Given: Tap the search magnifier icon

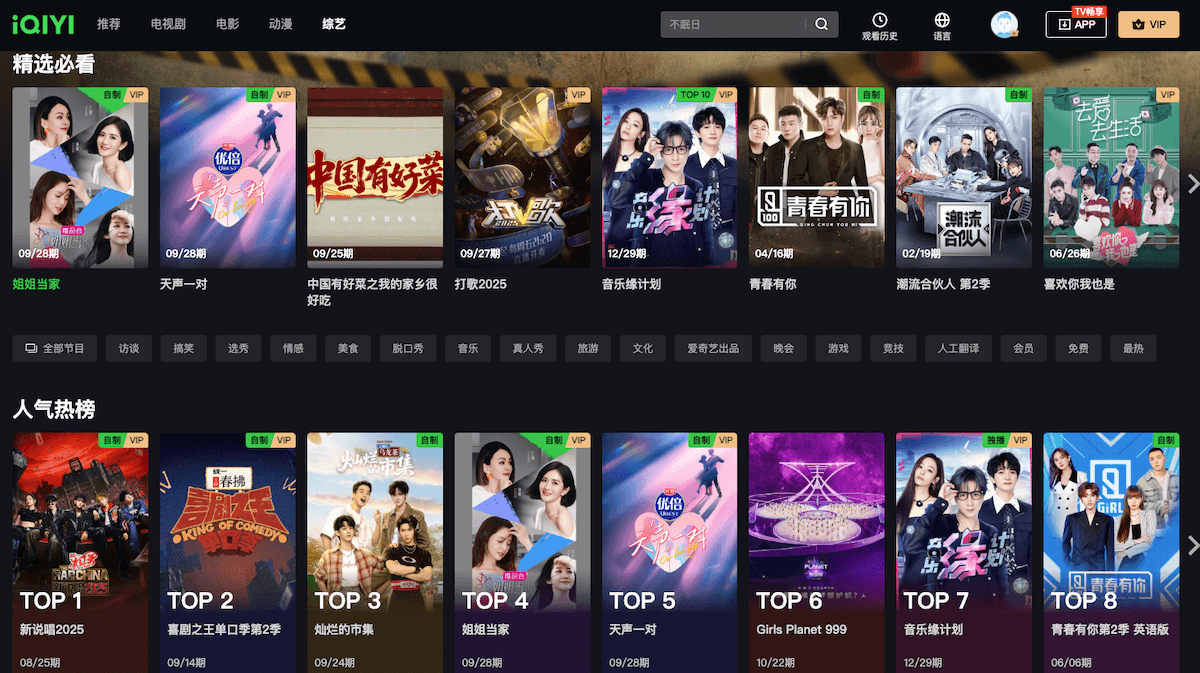Looking at the screenshot, I should pyautogui.click(x=821, y=25).
